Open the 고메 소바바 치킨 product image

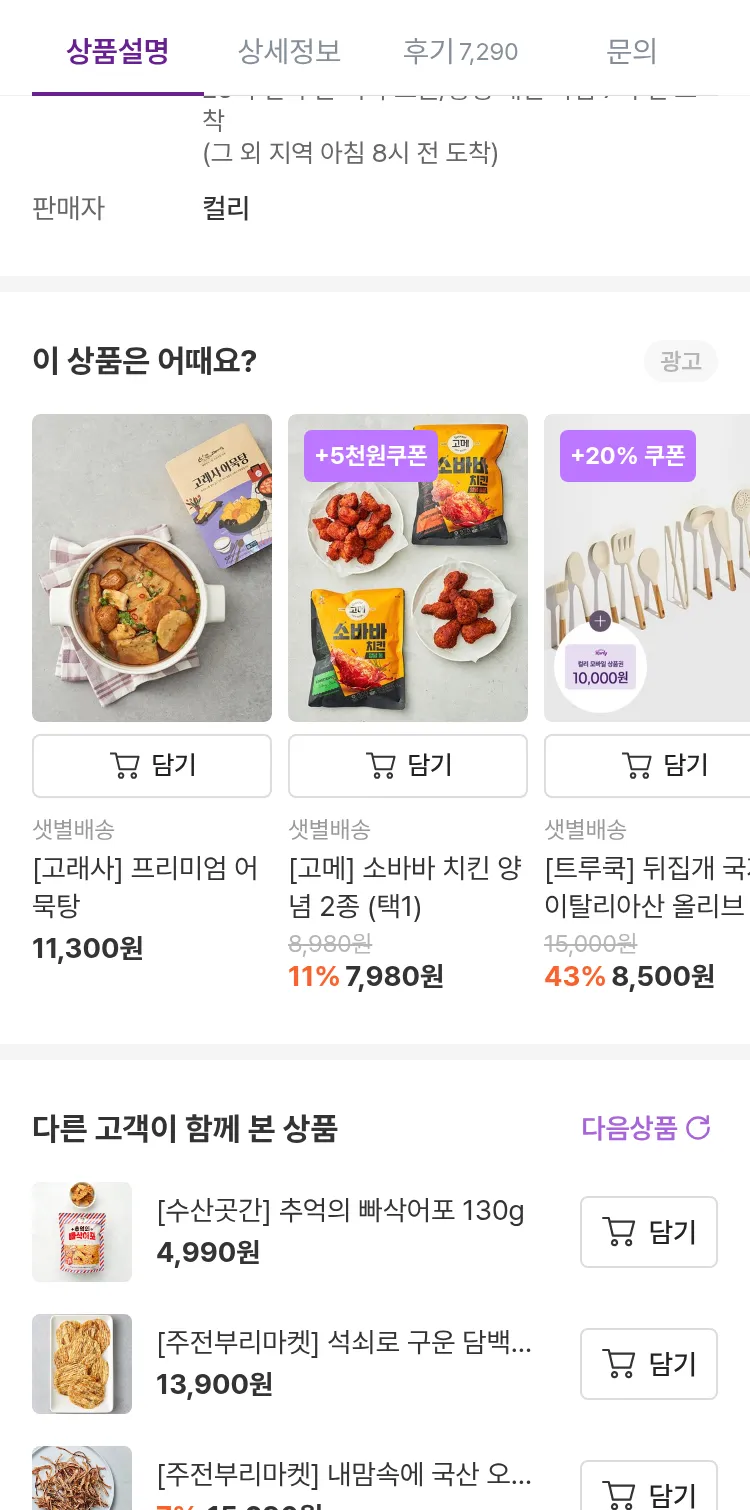pyautogui.click(x=408, y=568)
